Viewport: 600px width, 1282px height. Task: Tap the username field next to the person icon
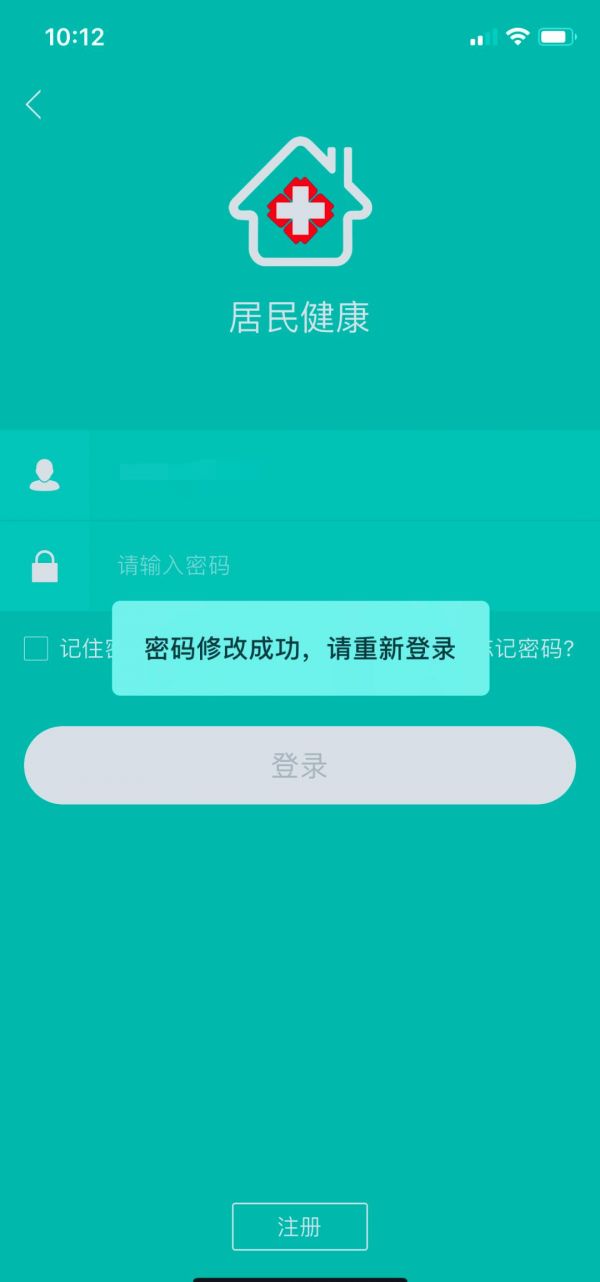coord(345,475)
